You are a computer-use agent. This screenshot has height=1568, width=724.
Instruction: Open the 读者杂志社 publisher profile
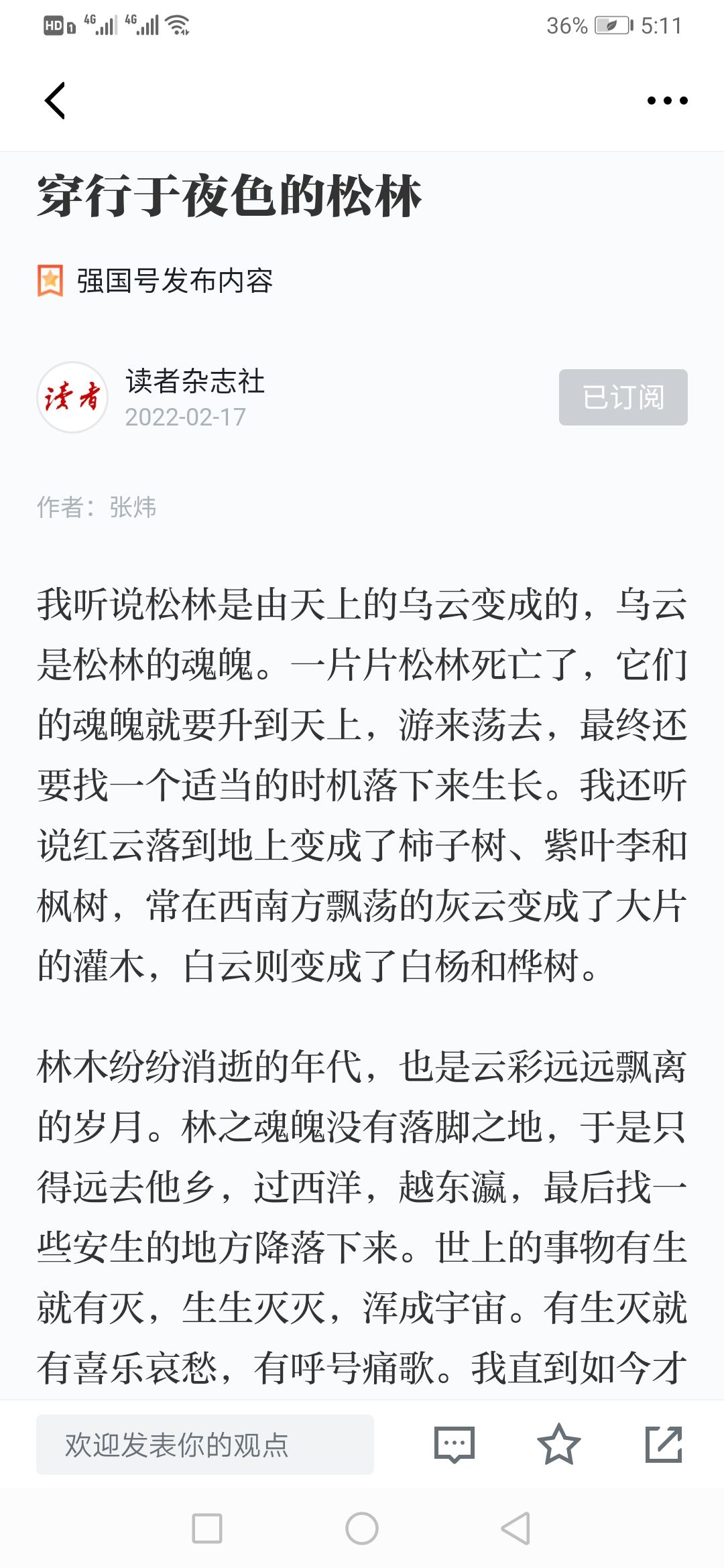click(194, 381)
